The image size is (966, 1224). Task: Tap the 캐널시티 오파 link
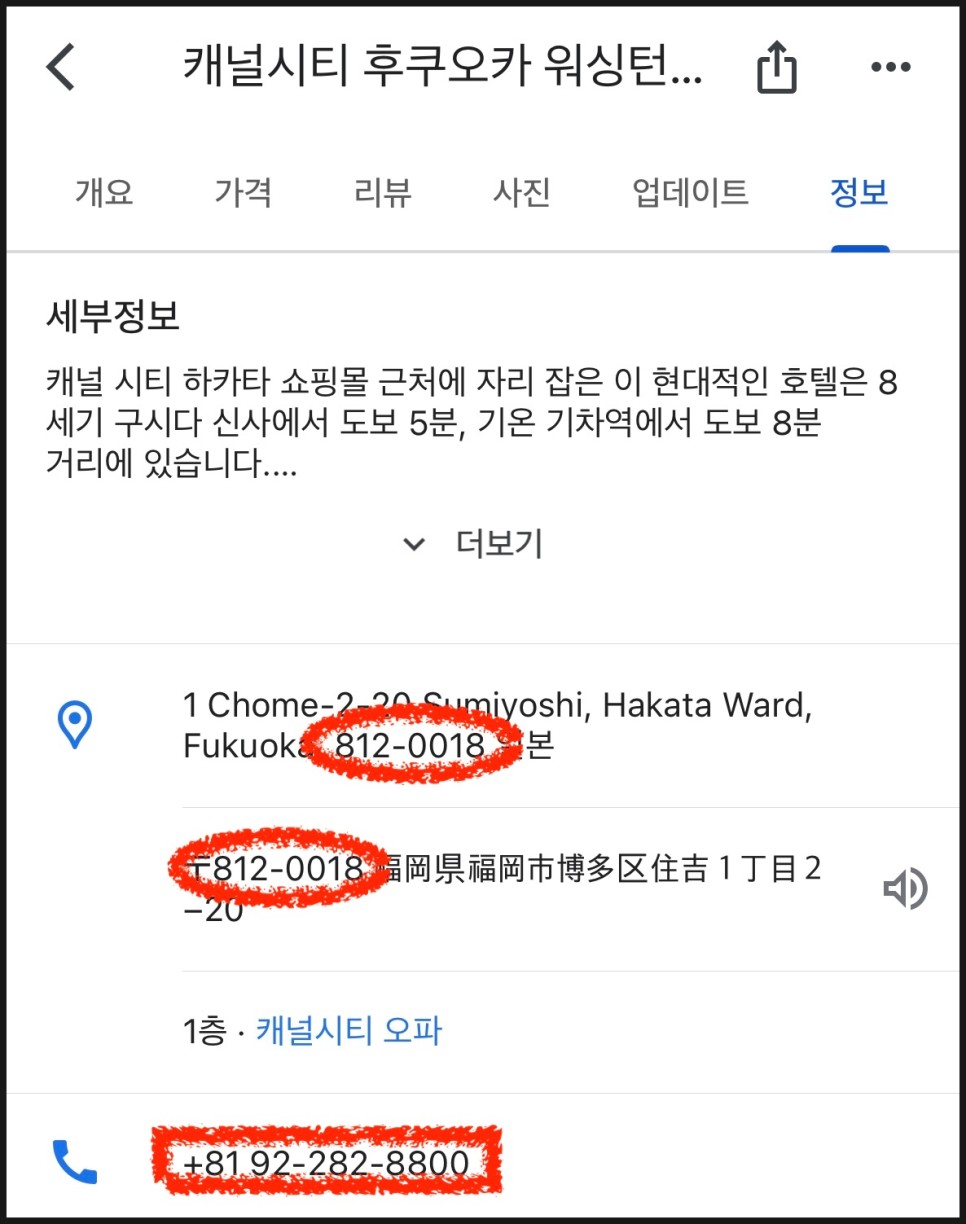click(350, 1029)
